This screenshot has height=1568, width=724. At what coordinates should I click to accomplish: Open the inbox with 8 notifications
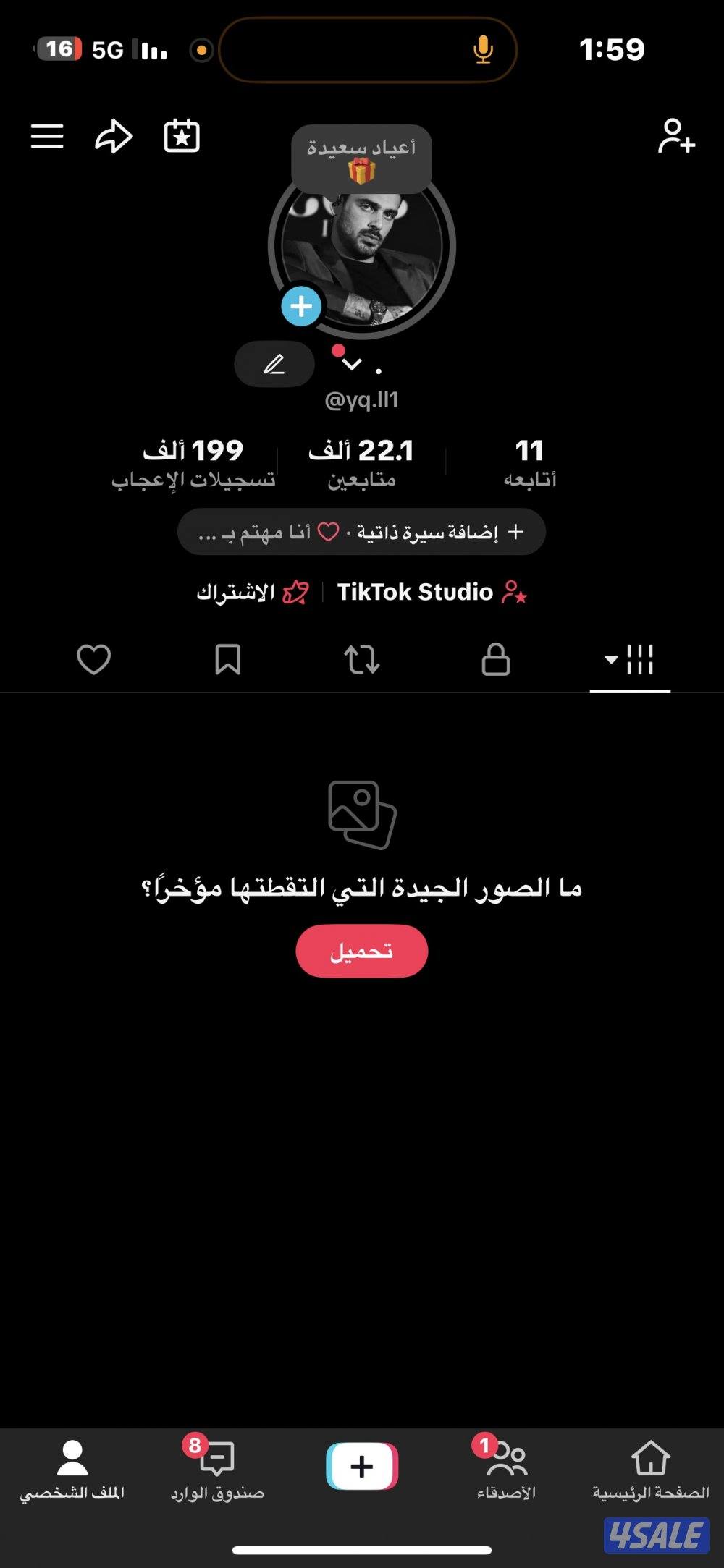coord(216,1462)
